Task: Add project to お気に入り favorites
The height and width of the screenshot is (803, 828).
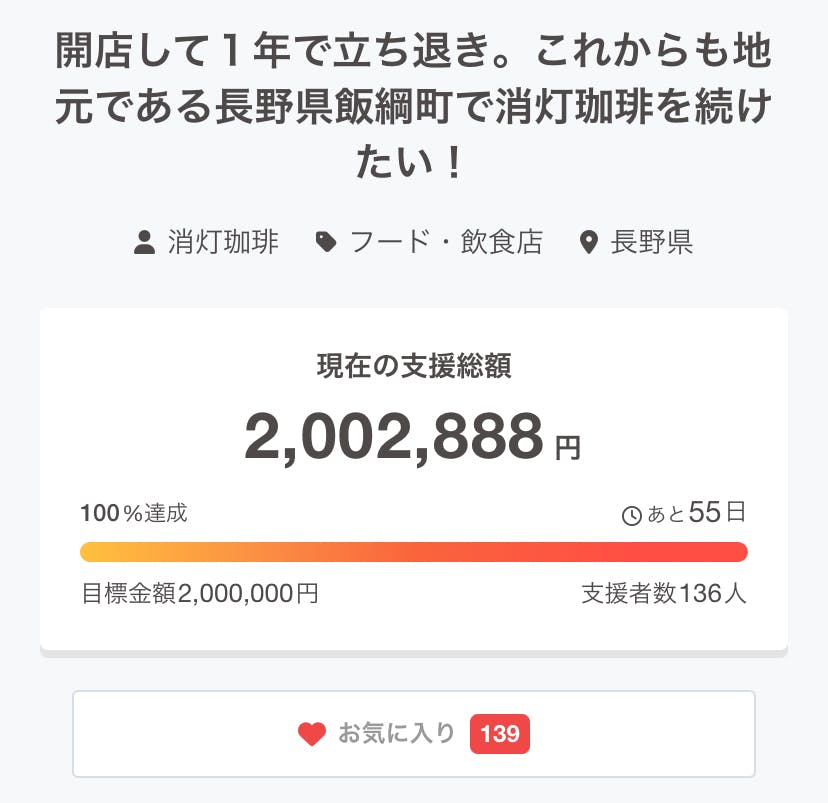Action: (x=413, y=734)
